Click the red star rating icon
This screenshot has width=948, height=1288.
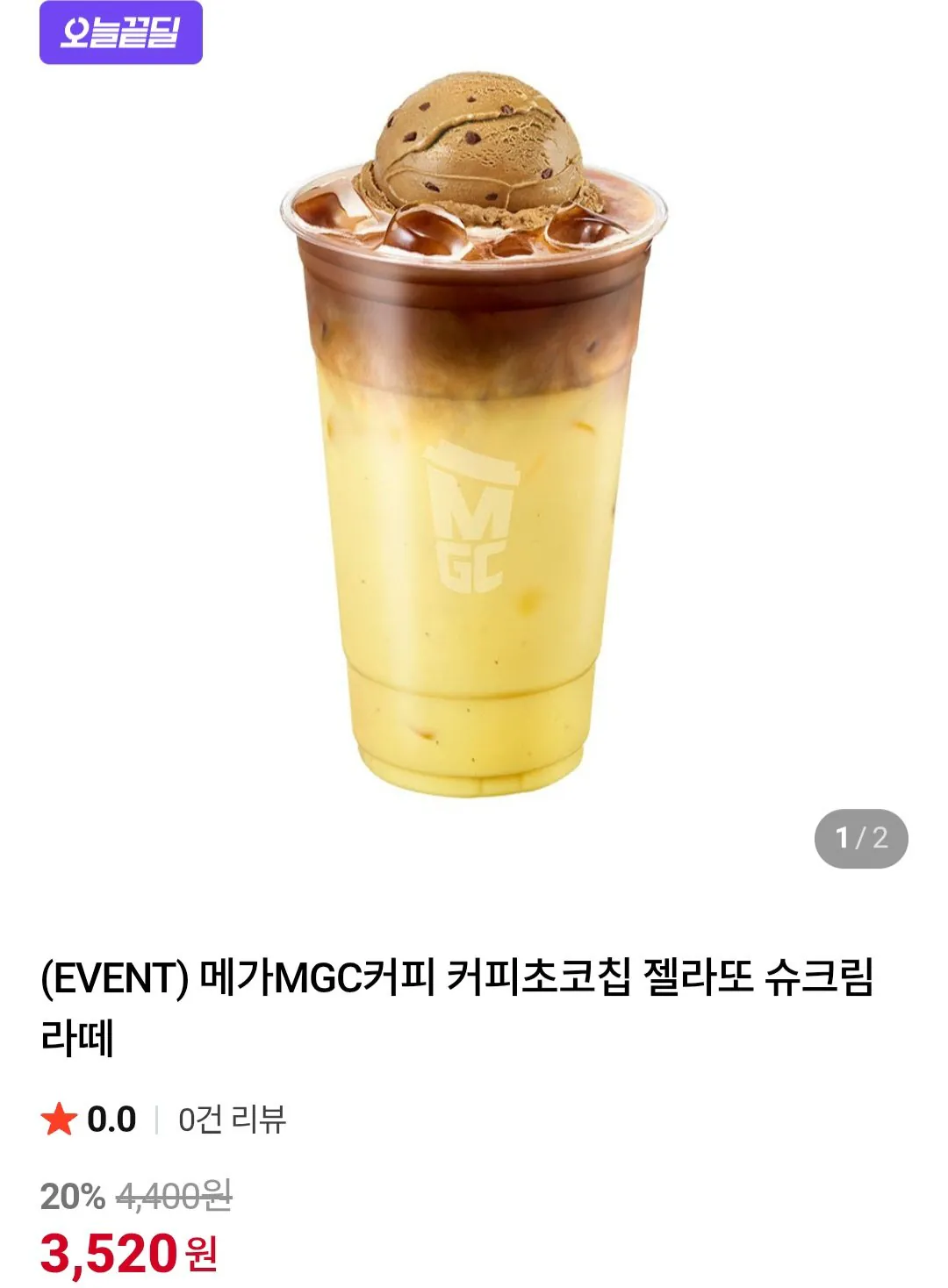pyautogui.click(x=57, y=1116)
